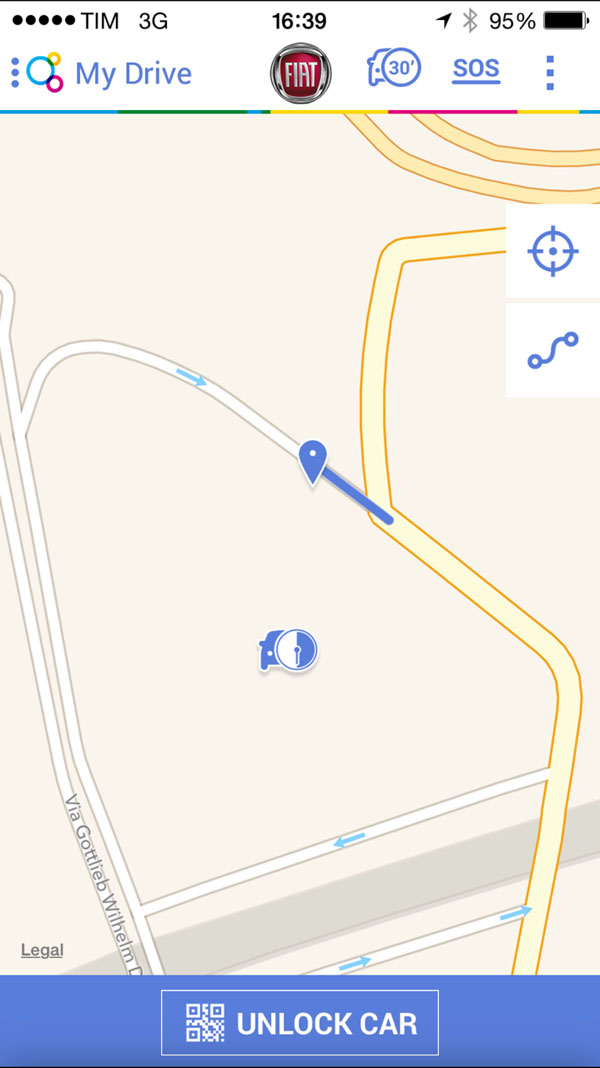600x1068 pixels.
Task: Tap the 30-minute car reservation icon
Action: 394,70
